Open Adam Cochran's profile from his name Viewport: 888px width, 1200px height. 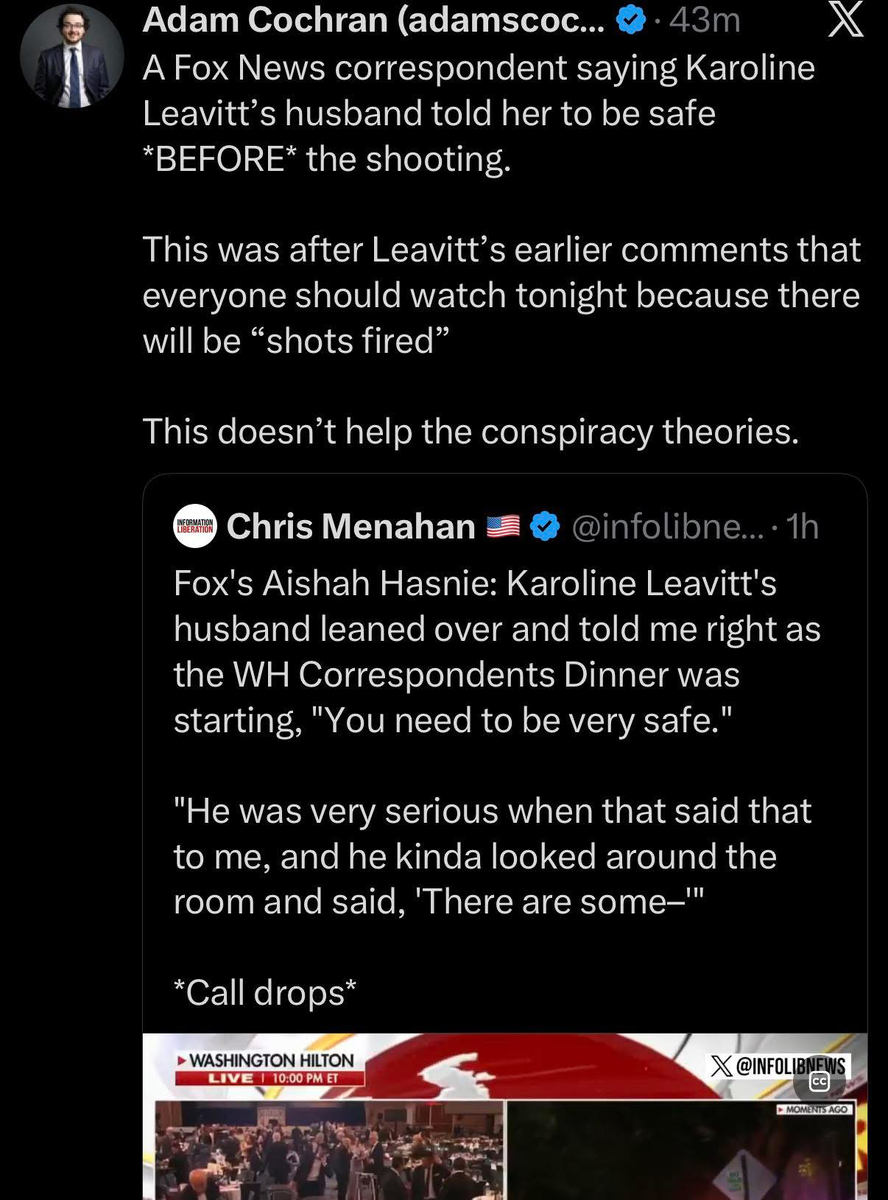click(x=374, y=20)
